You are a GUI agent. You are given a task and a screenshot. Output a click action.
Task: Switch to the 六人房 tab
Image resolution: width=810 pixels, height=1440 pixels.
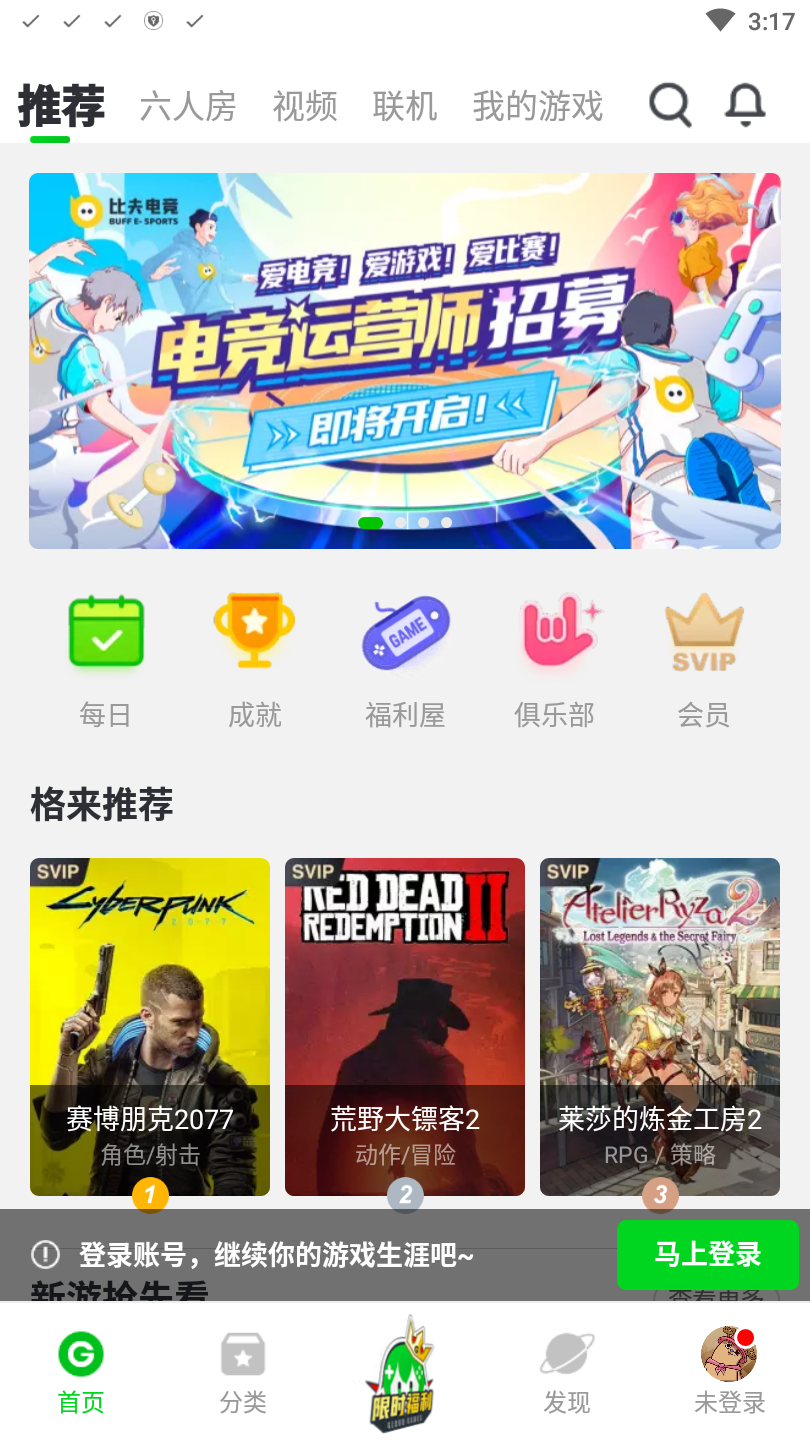[x=186, y=104]
